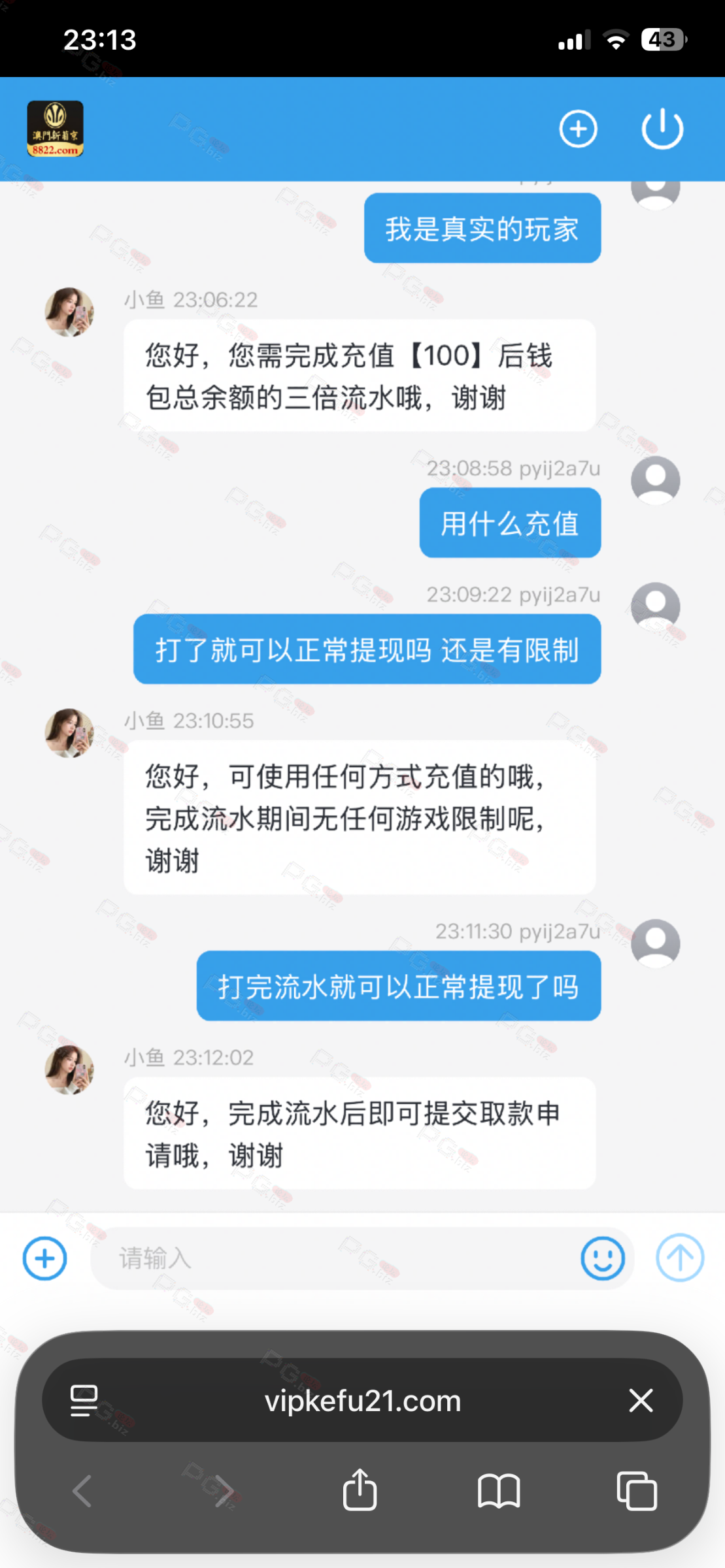Go back to the previous browser page
Screen dimensions: 725x1568
[x=82, y=1491]
